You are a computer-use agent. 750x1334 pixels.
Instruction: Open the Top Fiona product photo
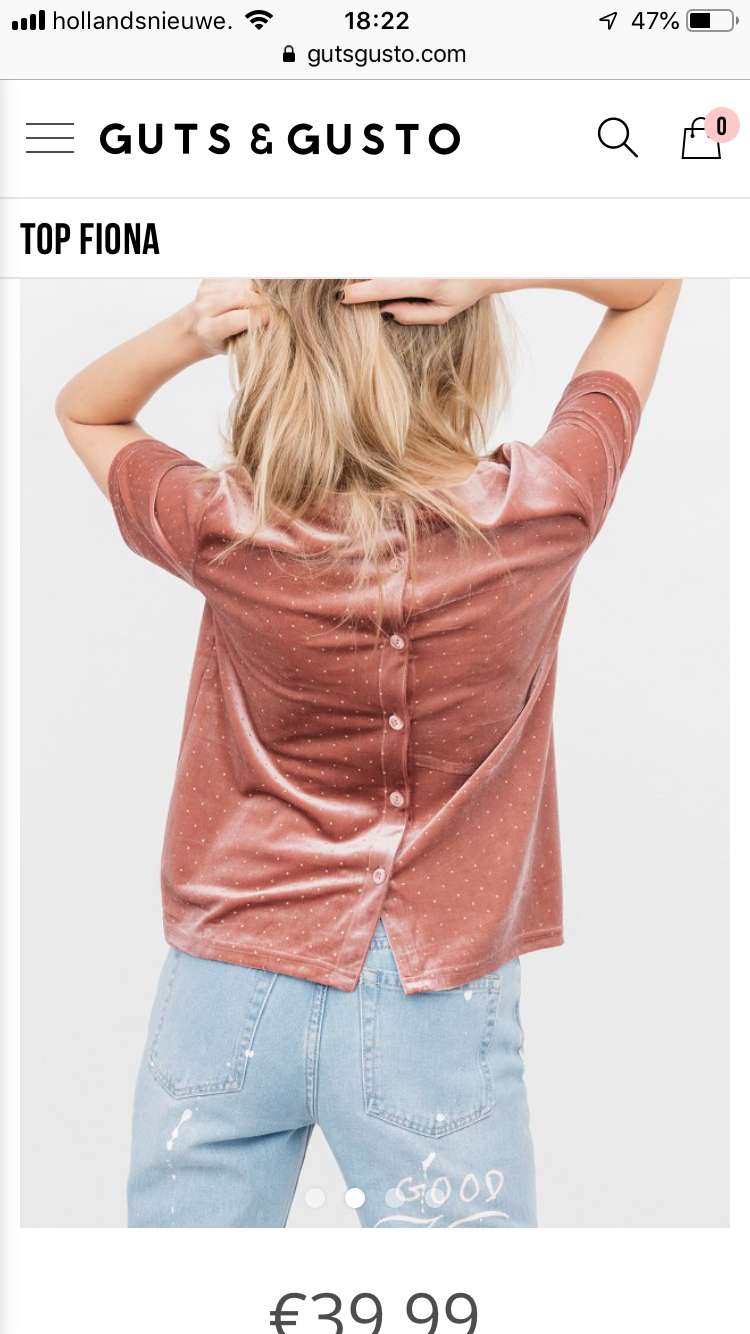pos(375,753)
